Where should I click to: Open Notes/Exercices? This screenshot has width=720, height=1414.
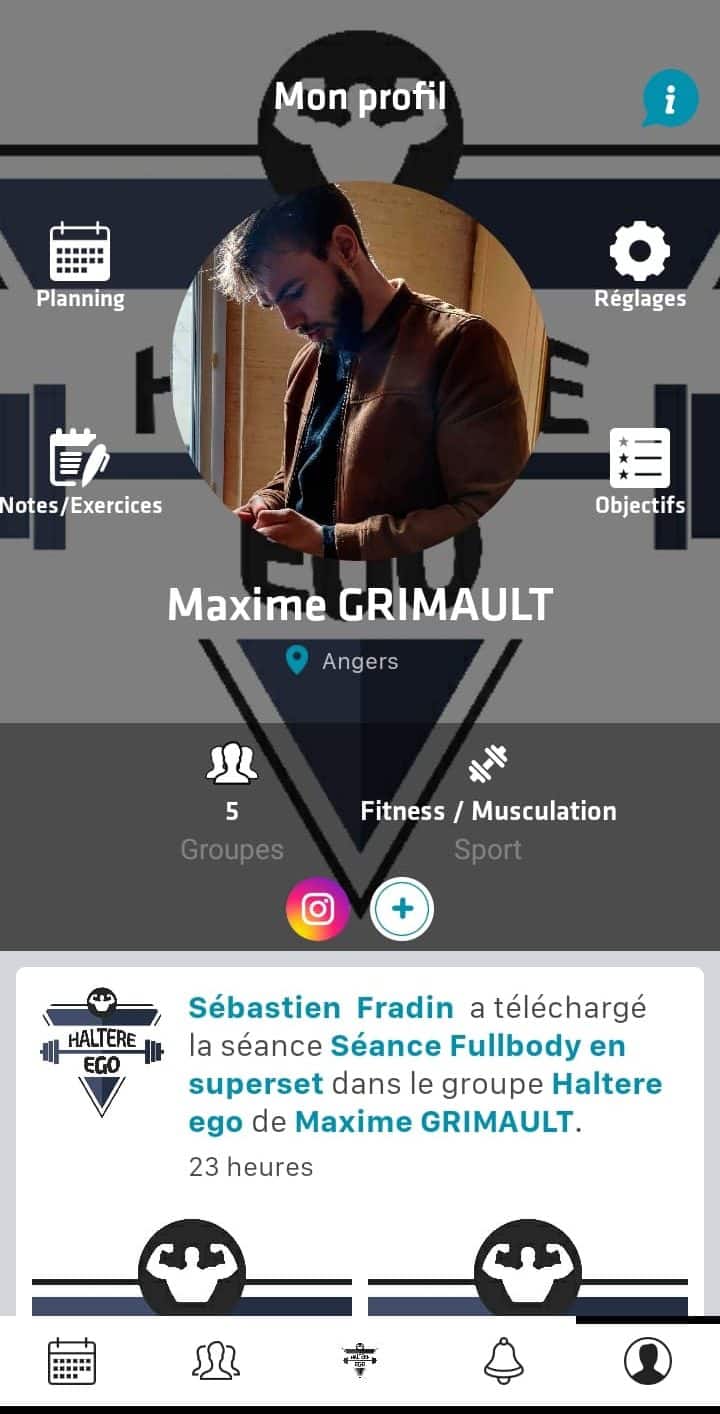coord(80,472)
